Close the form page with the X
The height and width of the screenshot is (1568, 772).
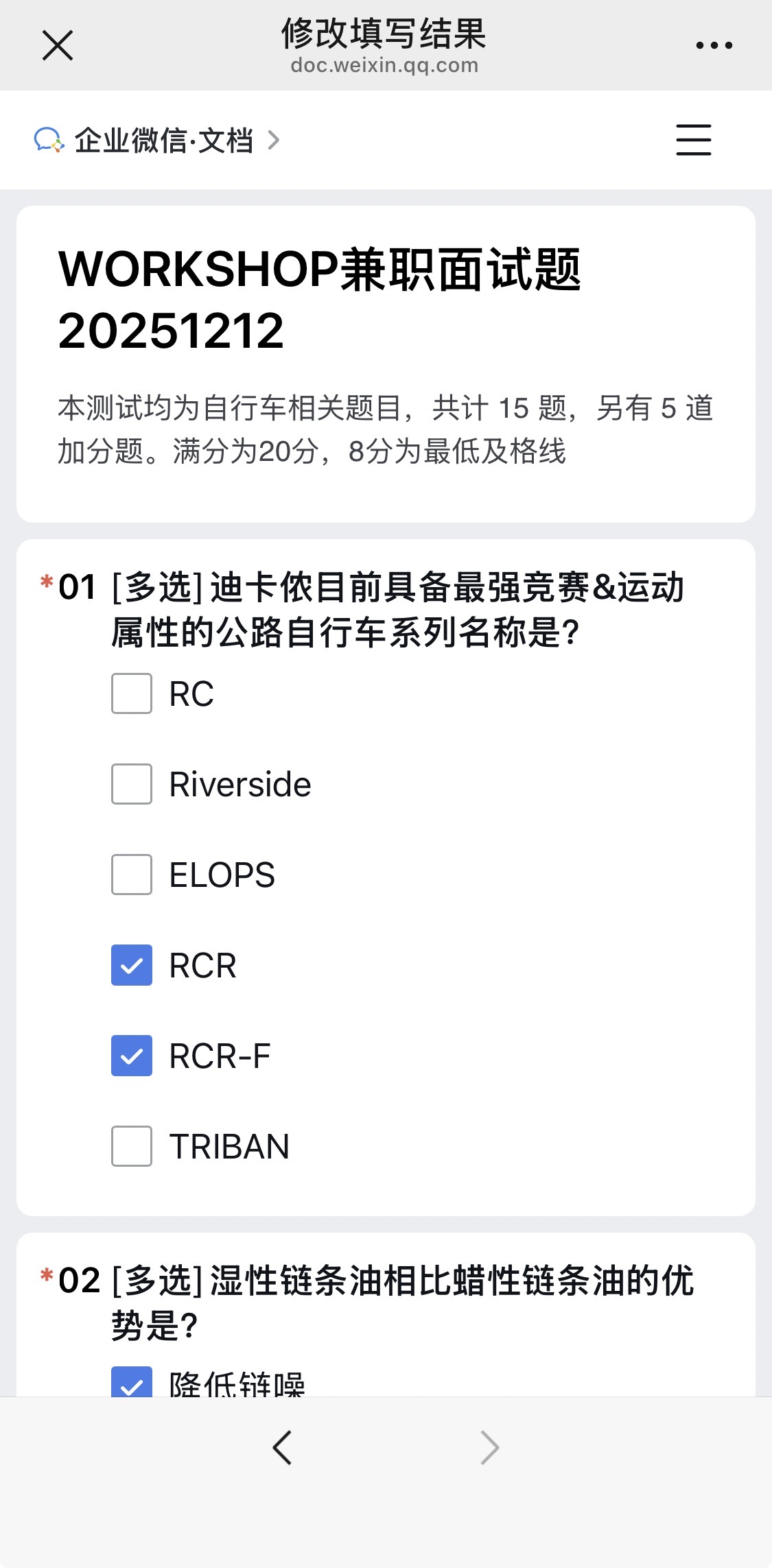(x=58, y=46)
